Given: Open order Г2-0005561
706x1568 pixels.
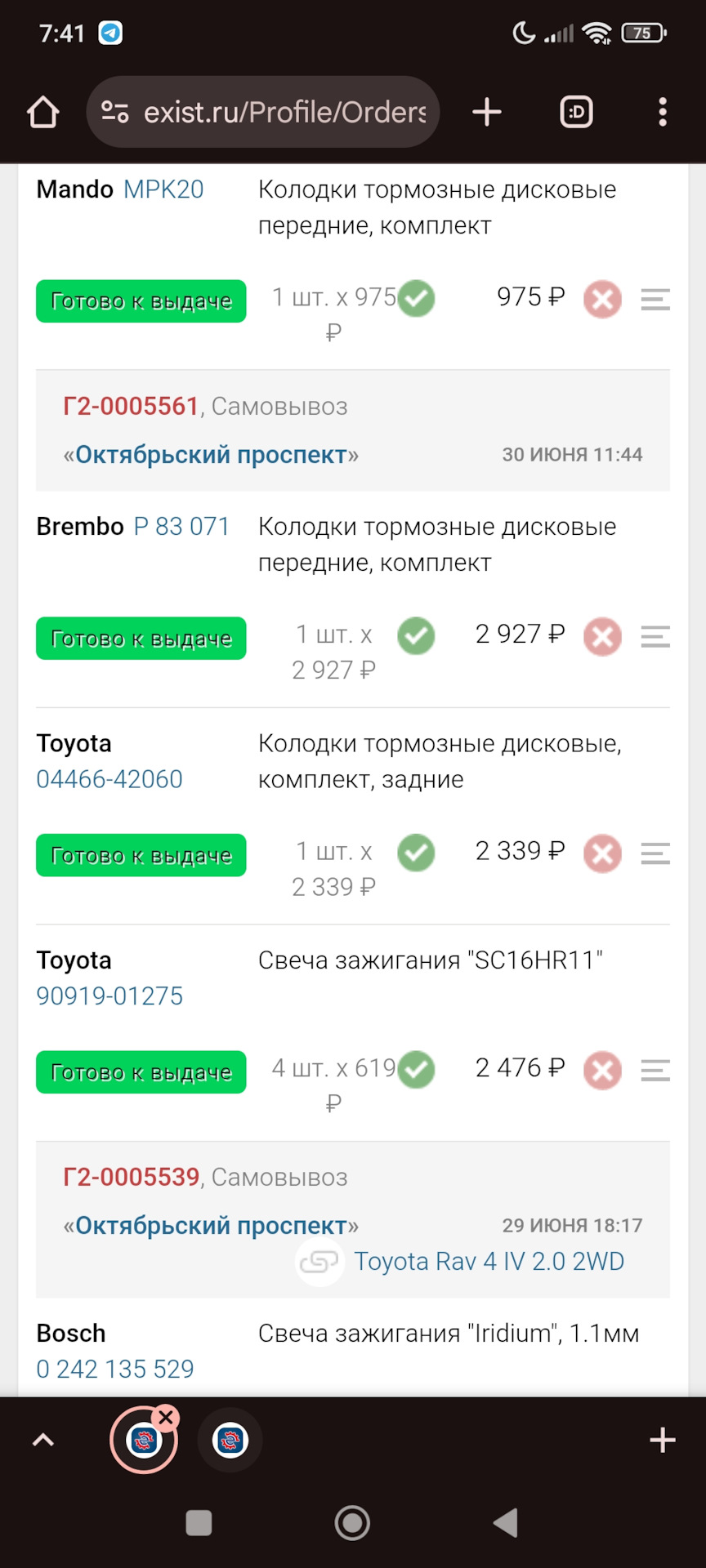Looking at the screenshot, I should pos(132,406).
